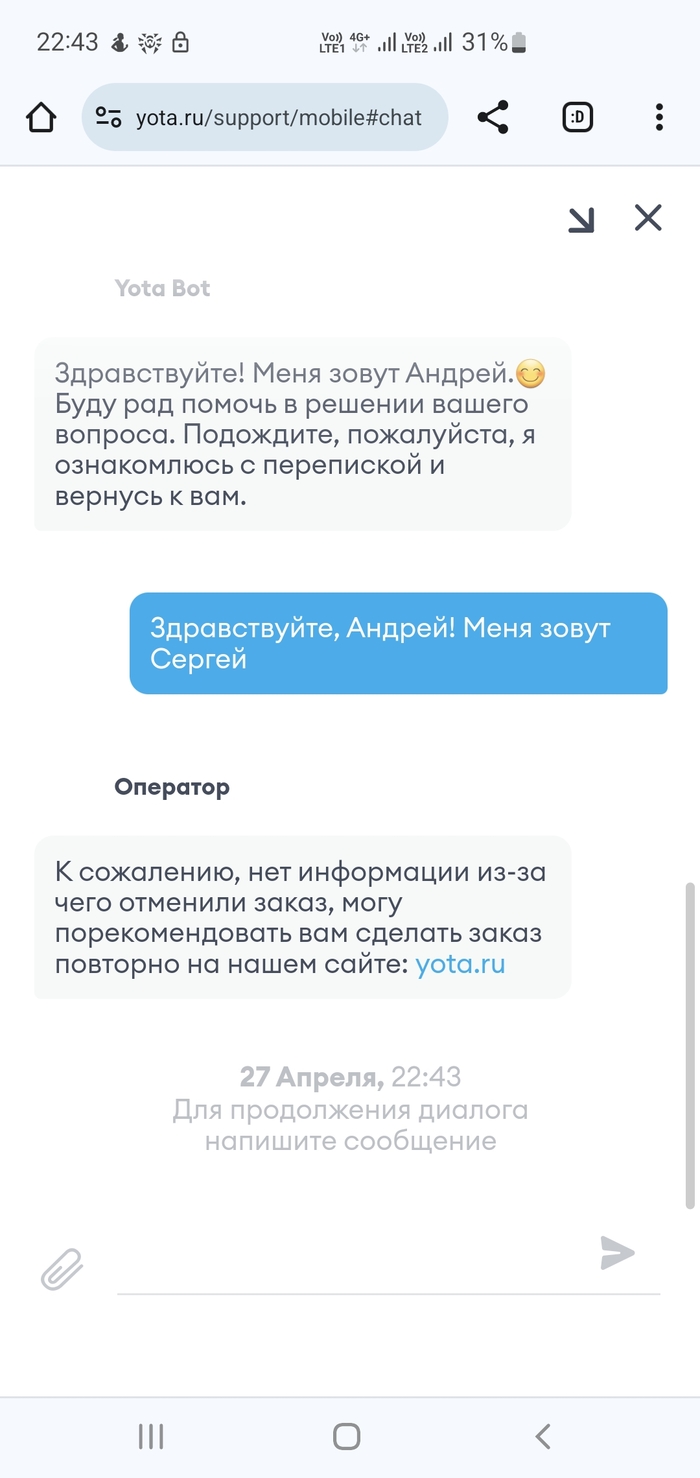Open recent apps

151,1437
